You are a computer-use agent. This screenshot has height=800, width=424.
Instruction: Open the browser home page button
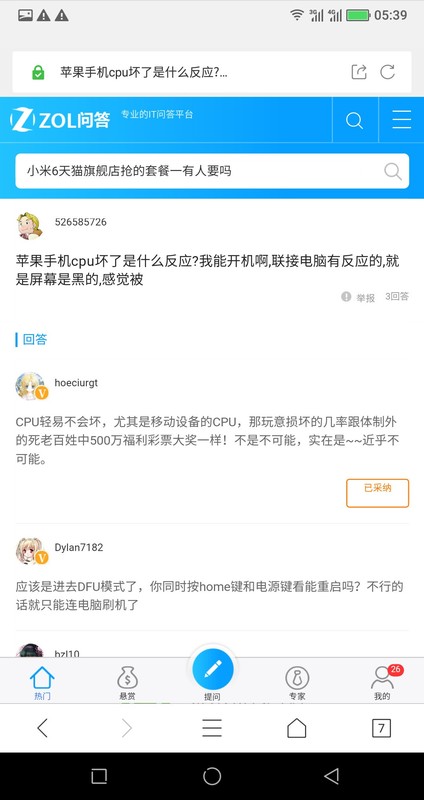coord(296,728)
